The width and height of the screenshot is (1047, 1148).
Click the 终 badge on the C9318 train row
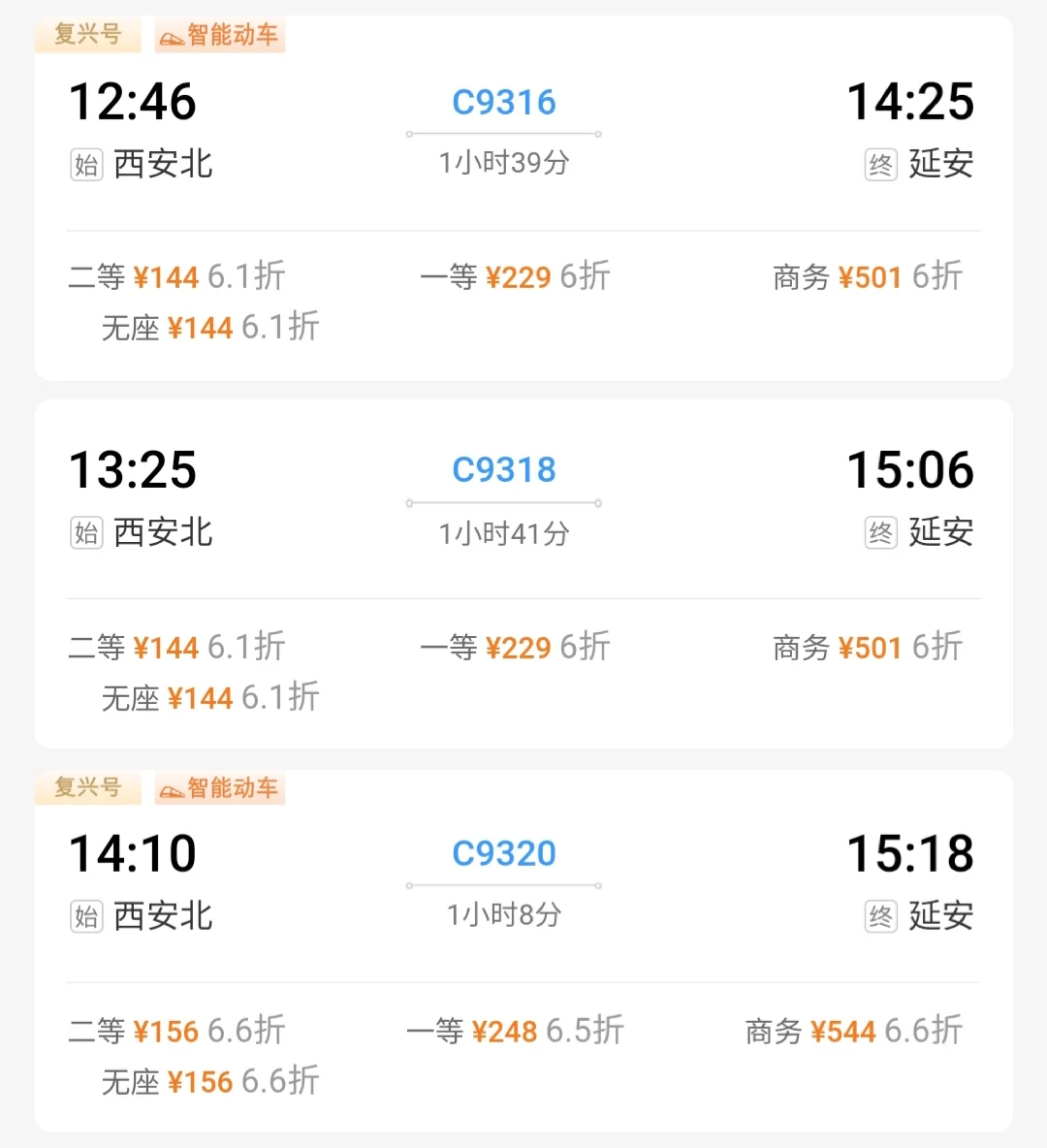(879, 532)
